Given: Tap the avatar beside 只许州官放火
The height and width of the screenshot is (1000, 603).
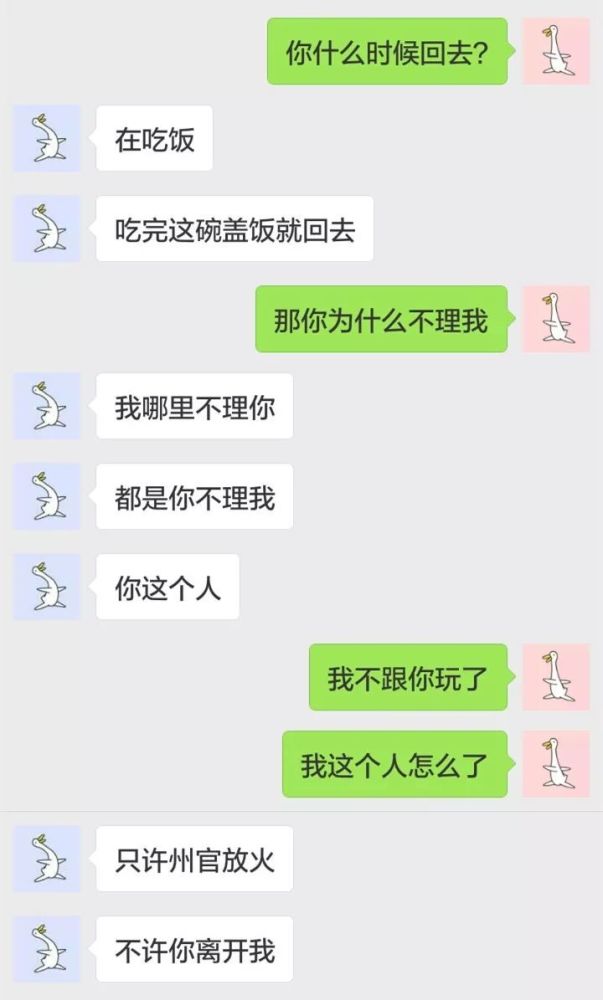Looking at the screenshot, I should [x=47, y=858].
